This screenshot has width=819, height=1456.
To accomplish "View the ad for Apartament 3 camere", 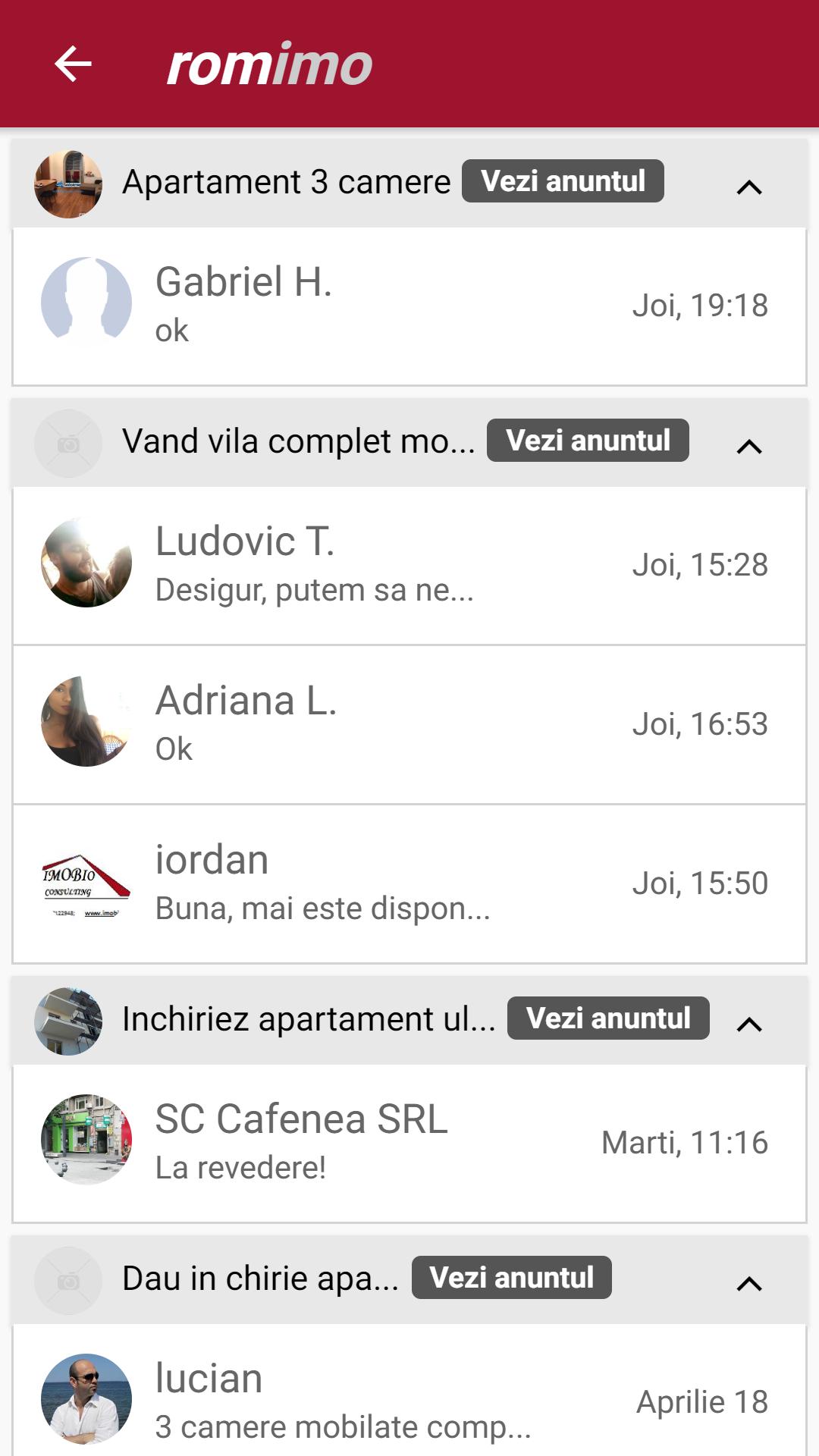I will click(x=563, y=181).
